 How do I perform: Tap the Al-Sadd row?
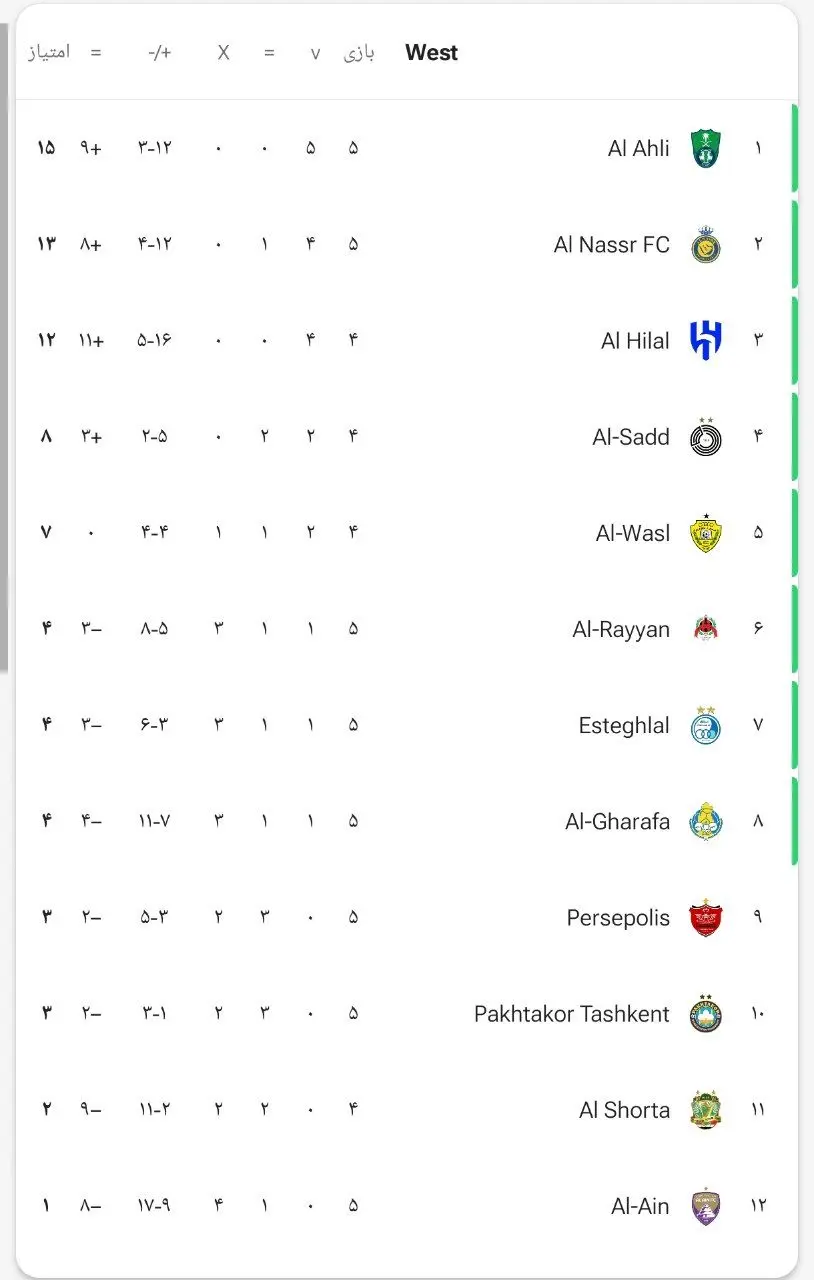[x=630, y=437]
